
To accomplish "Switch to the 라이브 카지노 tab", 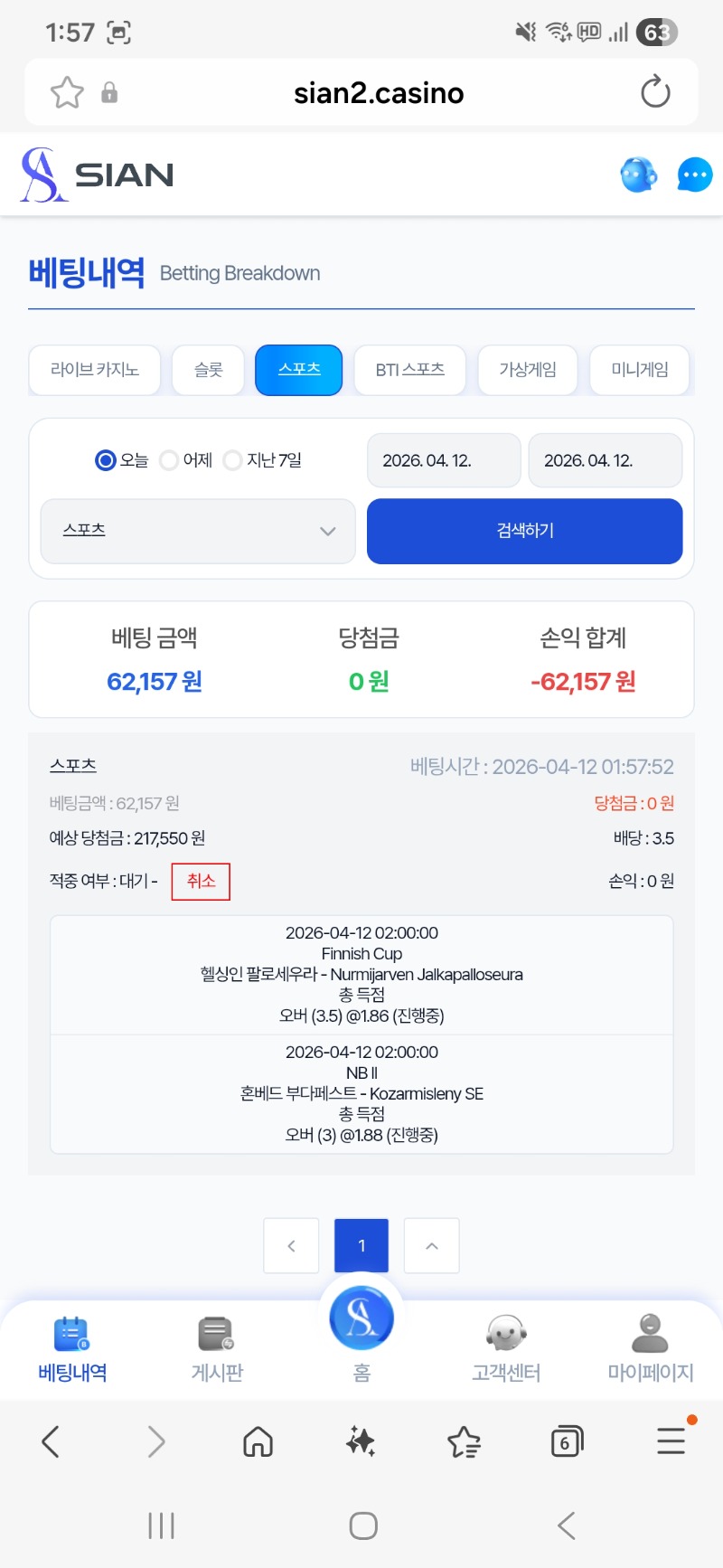I will coord(95,370).
